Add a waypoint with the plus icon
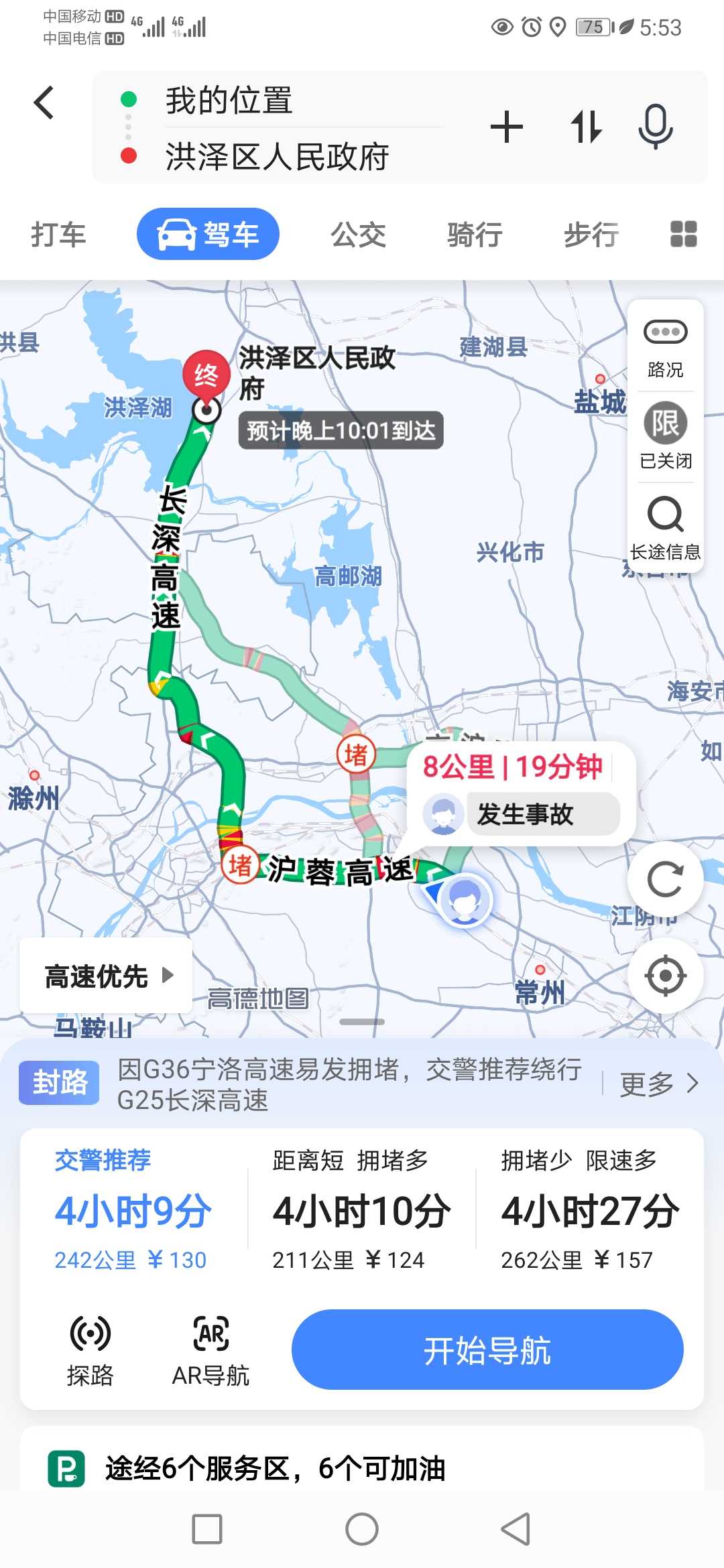The width and height of the screenshot is (724, 1568). 507,127
